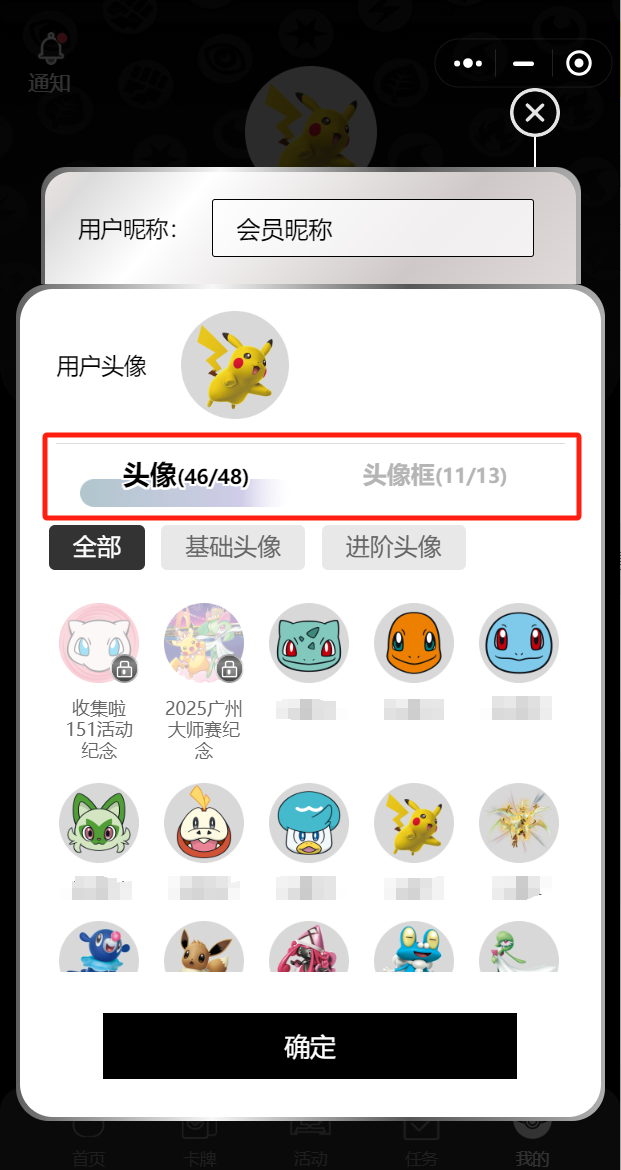Show only 基础头像 avatars
The image size is (621, 1170).
point(233,547)
